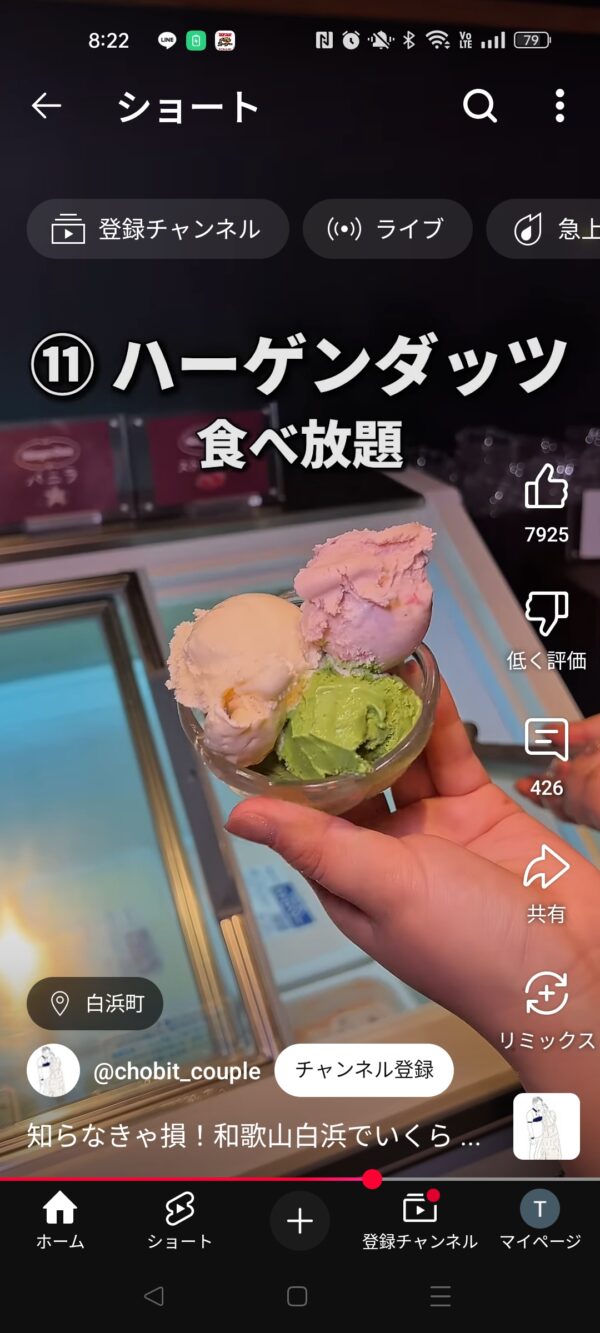600x1333 pixels.
Task: Visit the @chobit_couple channel
Action: (176, 1071)
